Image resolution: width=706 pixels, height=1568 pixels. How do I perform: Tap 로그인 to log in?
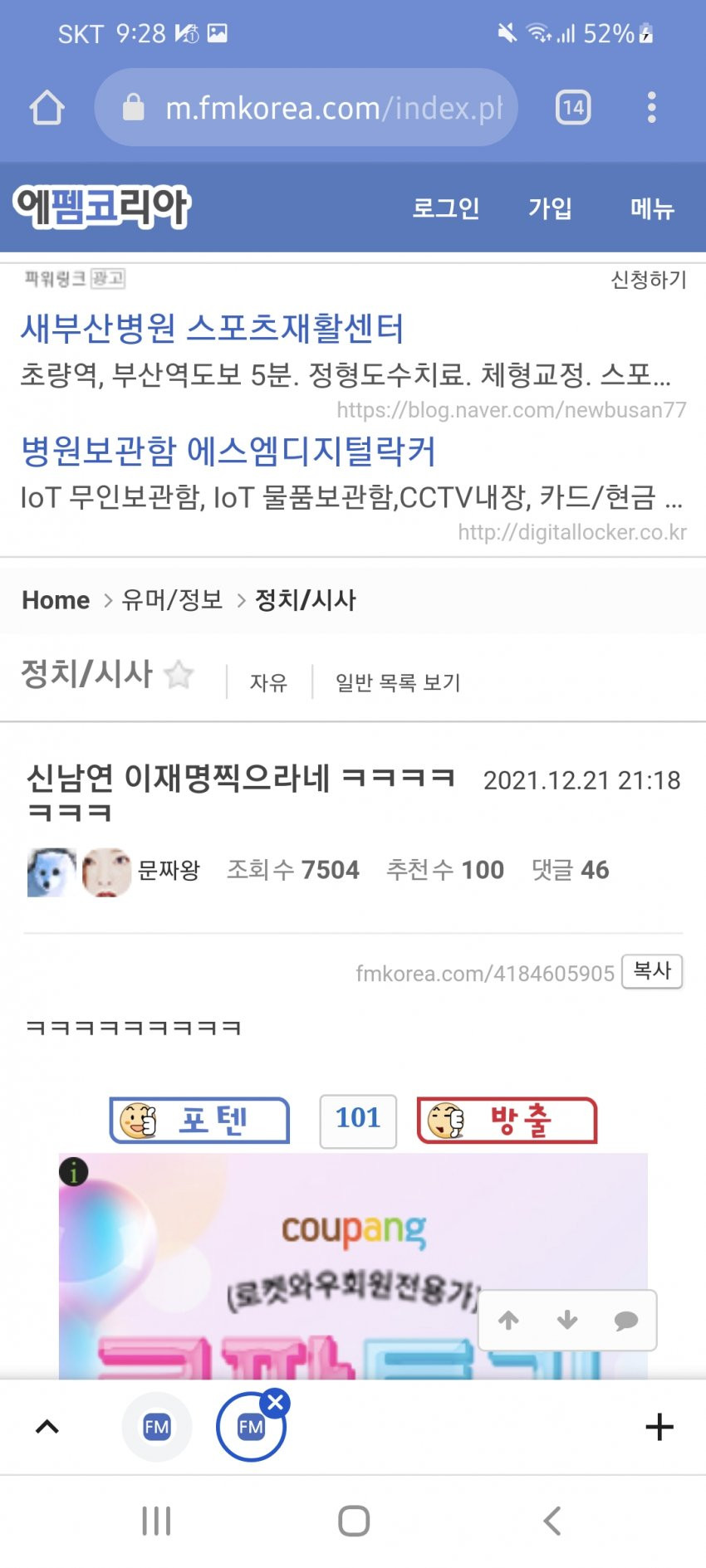coord(446,208)
